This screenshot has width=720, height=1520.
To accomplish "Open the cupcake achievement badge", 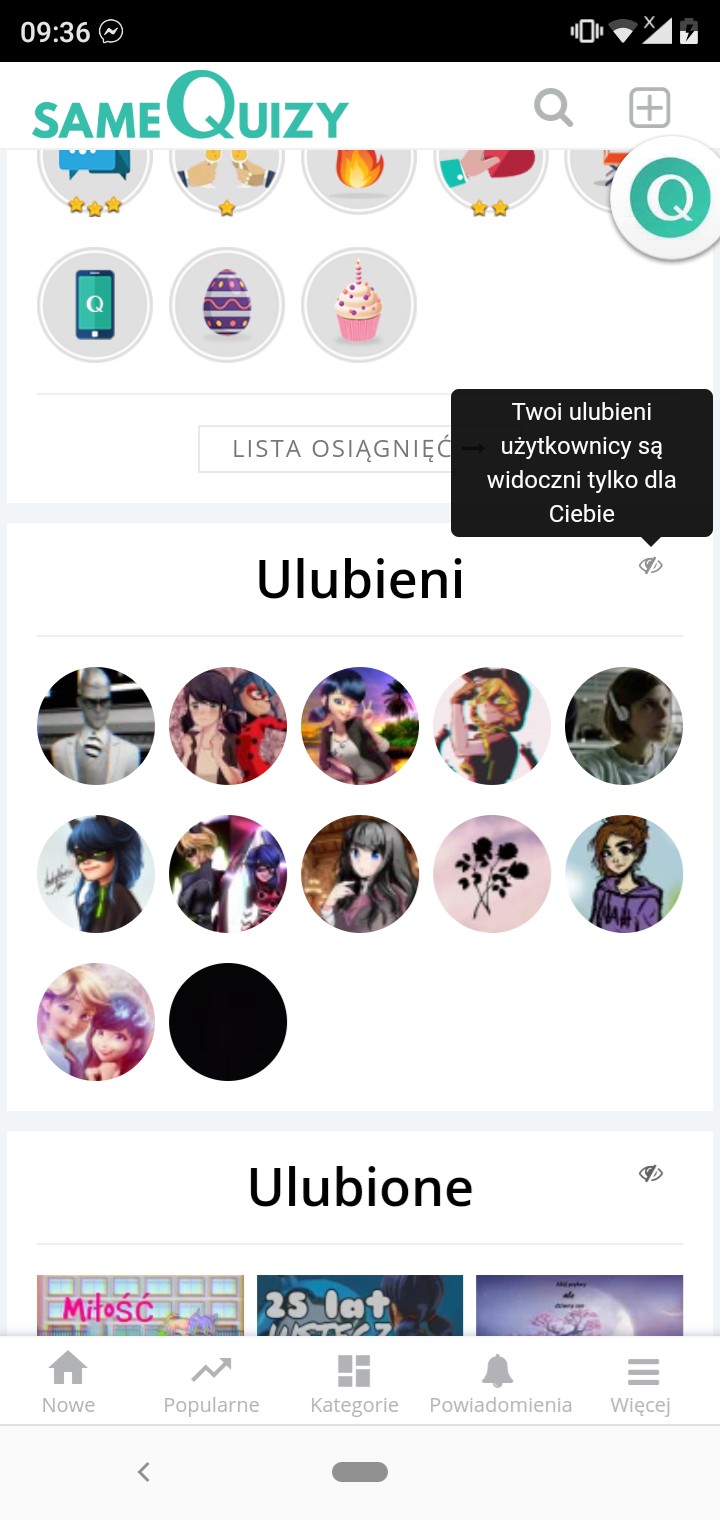I will [359, 305].
